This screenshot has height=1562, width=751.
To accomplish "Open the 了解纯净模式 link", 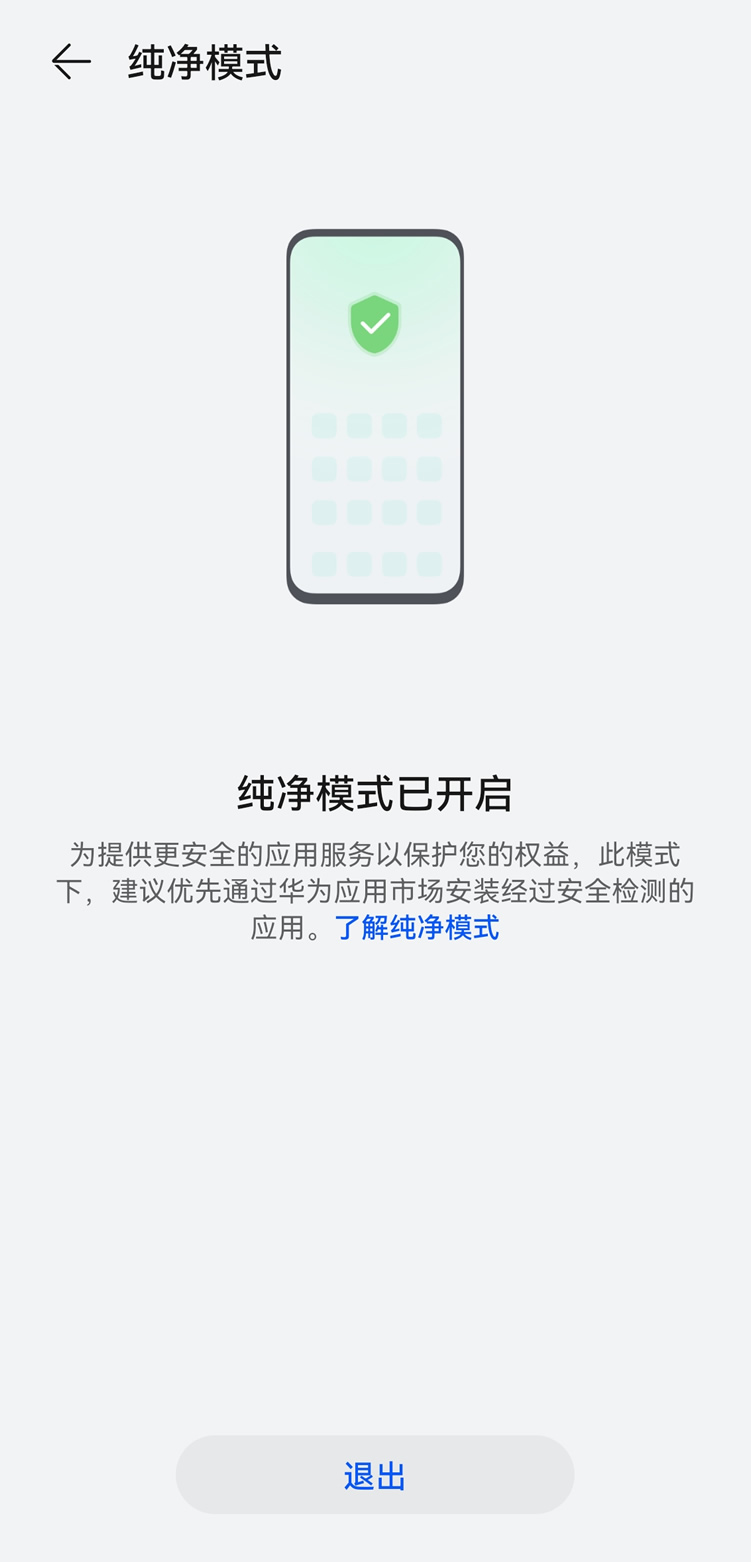I will (x=417, y=927).
